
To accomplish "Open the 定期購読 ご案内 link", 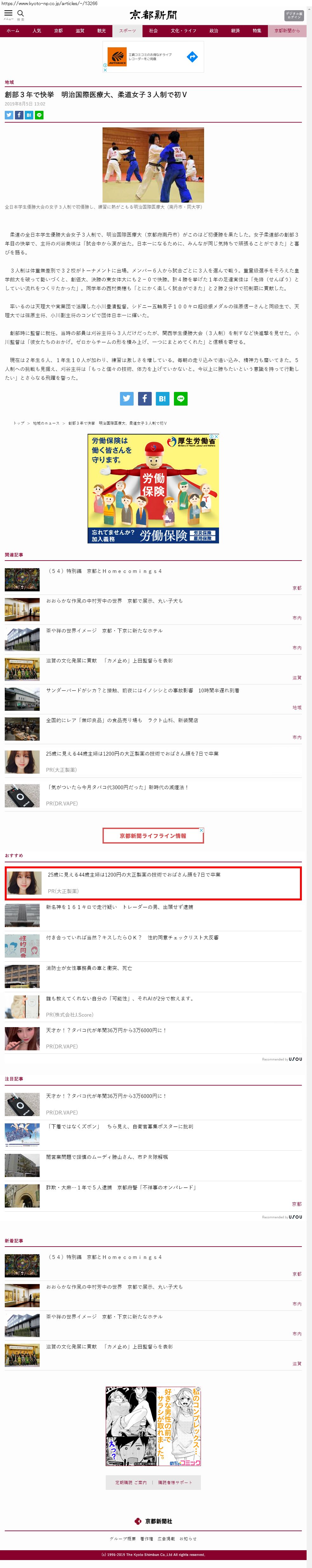I will click(131, 1482).
